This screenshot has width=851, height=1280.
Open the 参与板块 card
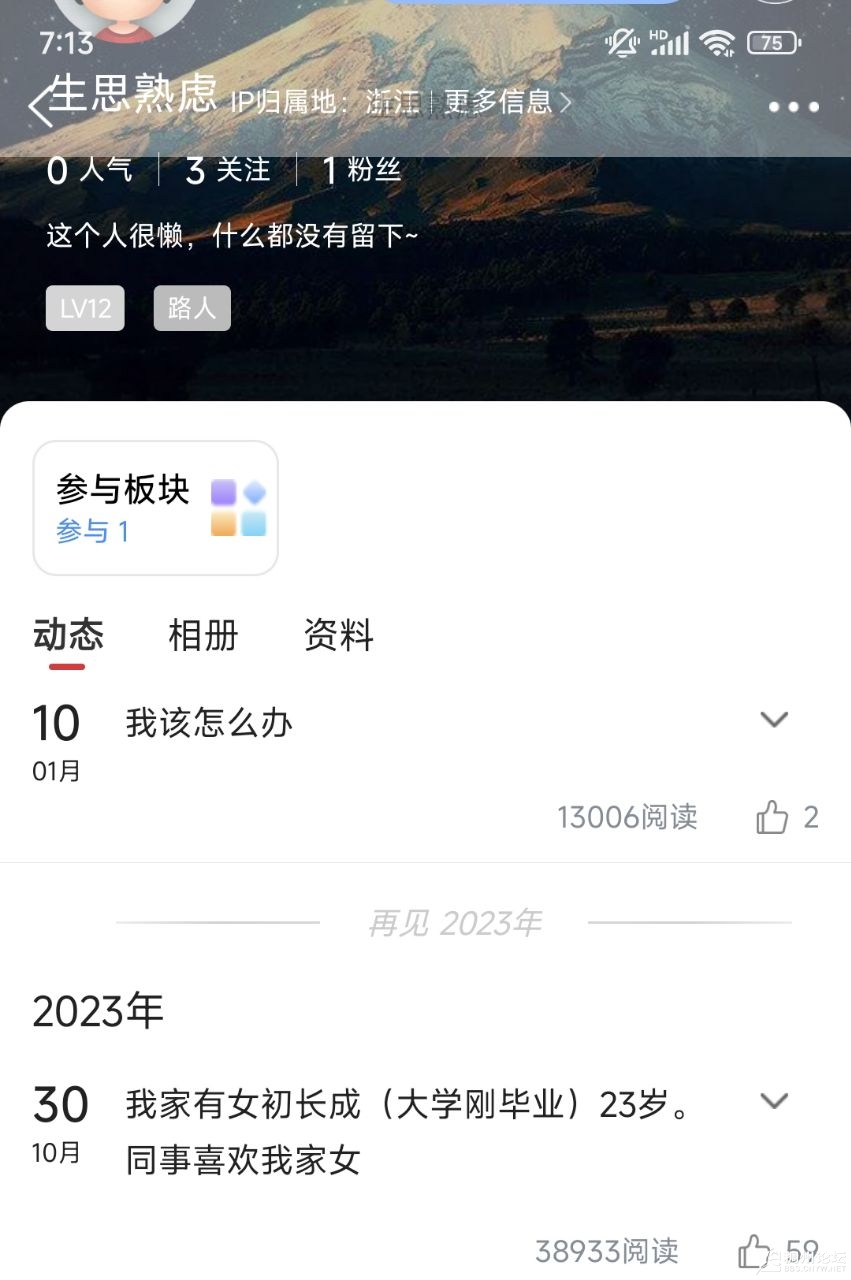tap(156, 508)
